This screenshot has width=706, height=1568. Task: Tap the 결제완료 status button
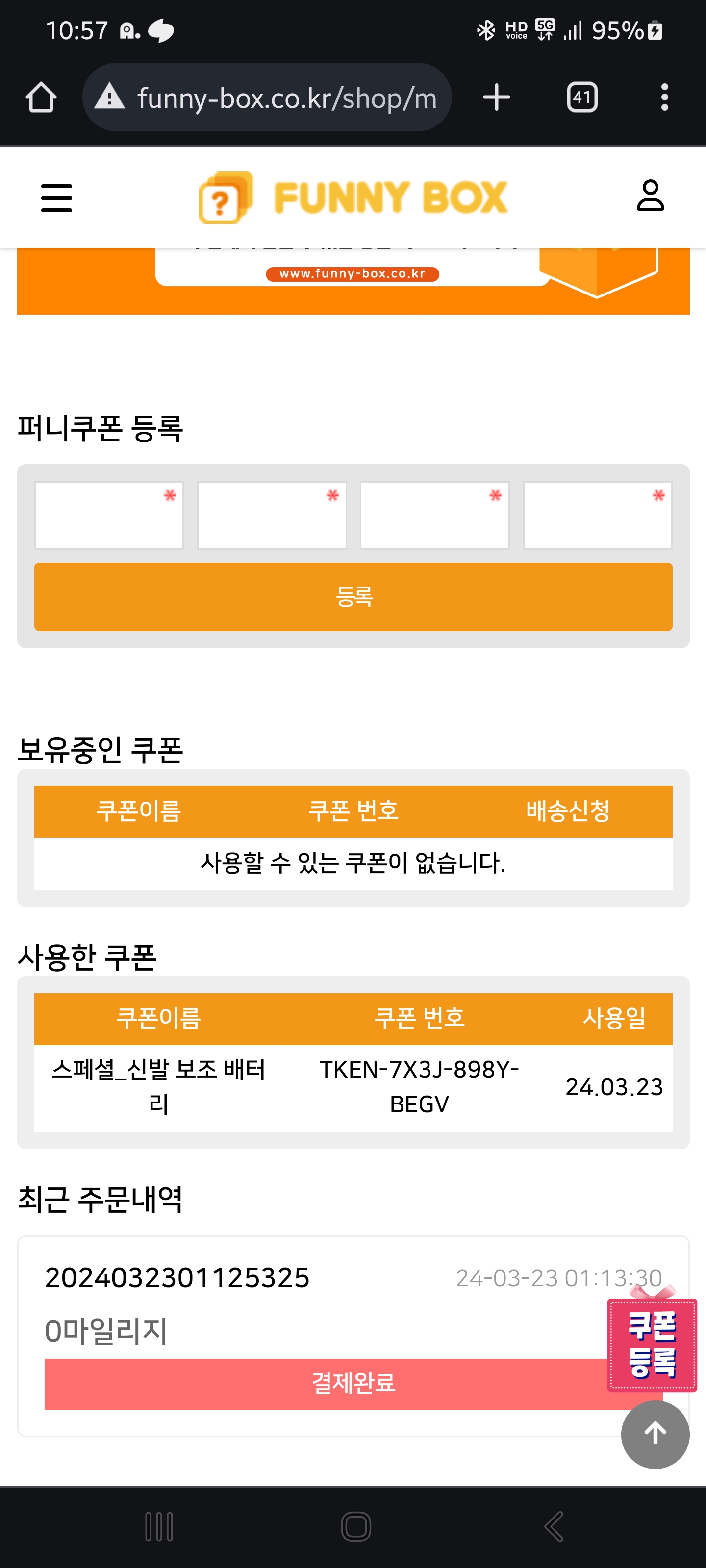pyautogui.click(x=323, y=1384)
